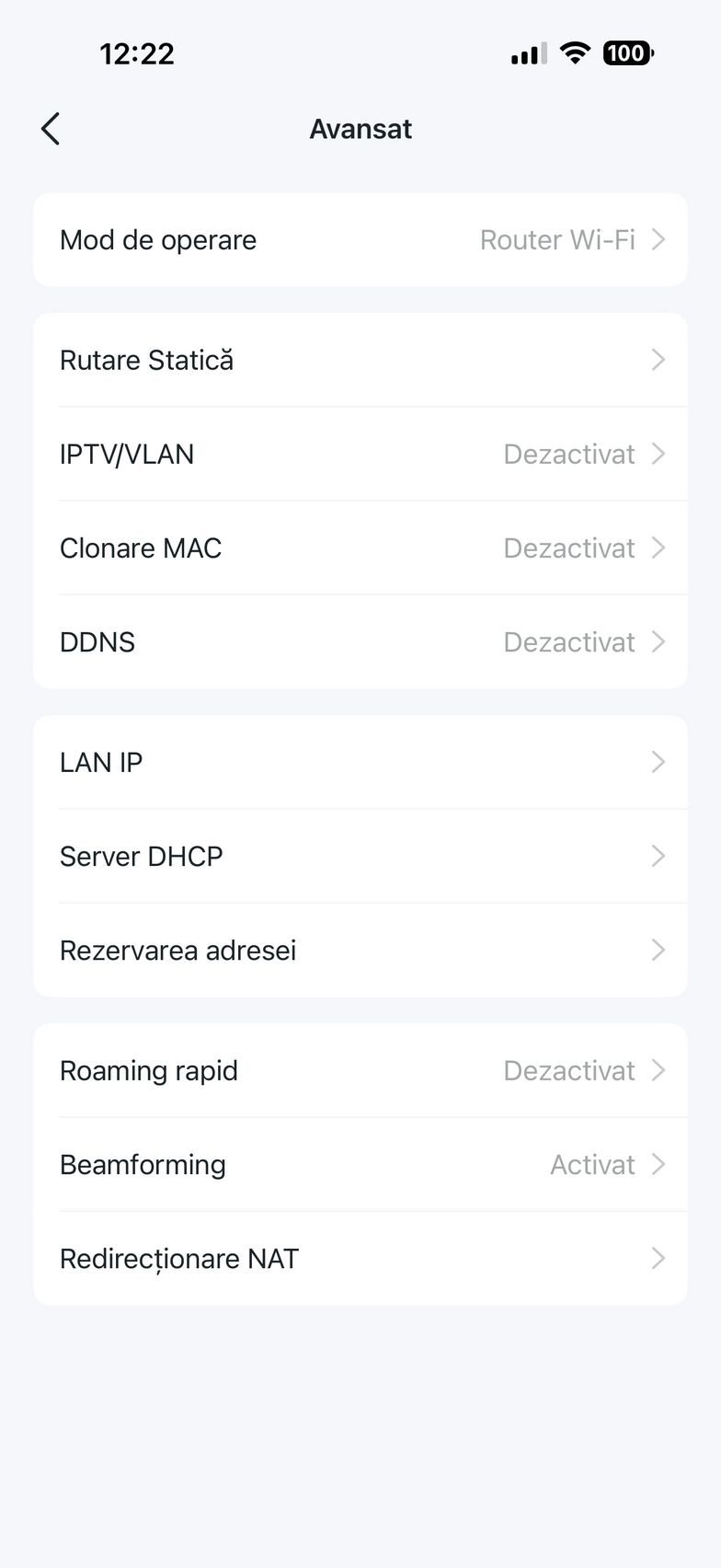Go back from the Avansat screen
Image resolution: width=721 pixels, height=1568 pixels.
point(51,129)
